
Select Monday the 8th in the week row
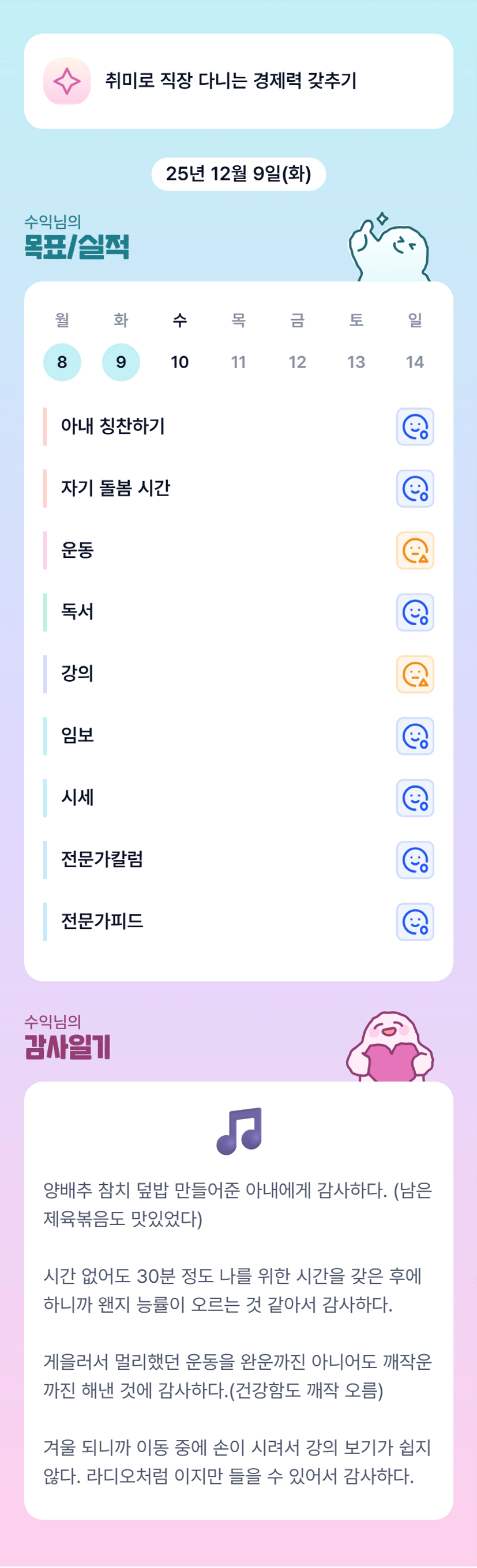[62, 362]
